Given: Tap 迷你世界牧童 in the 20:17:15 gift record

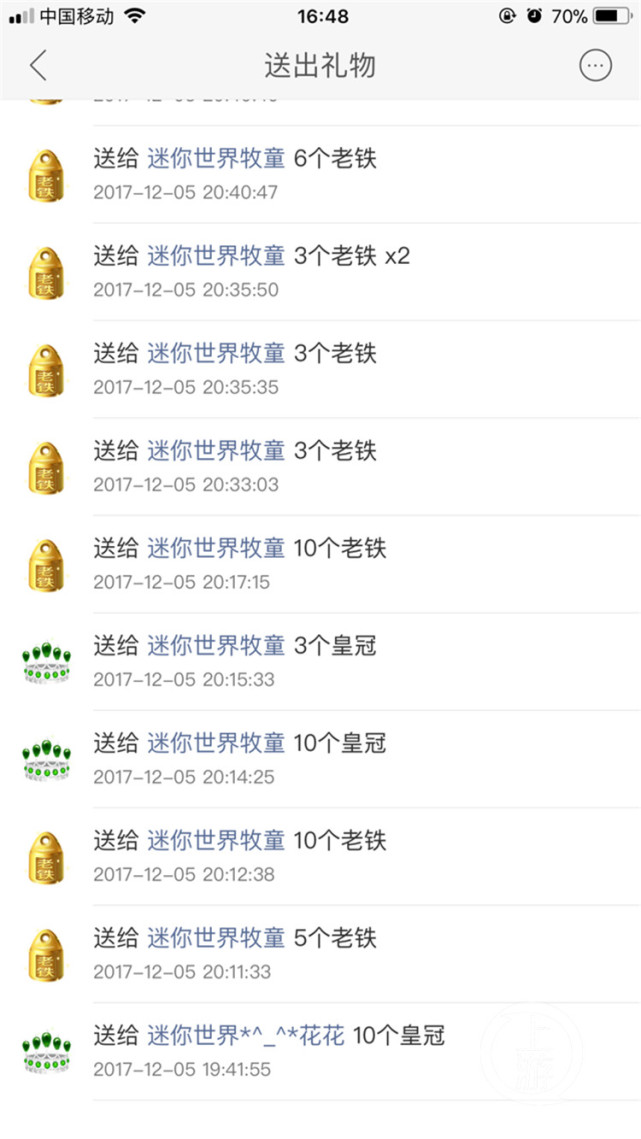Looking at the screenshot, I should pyautogui.click(x=216, y=548).
